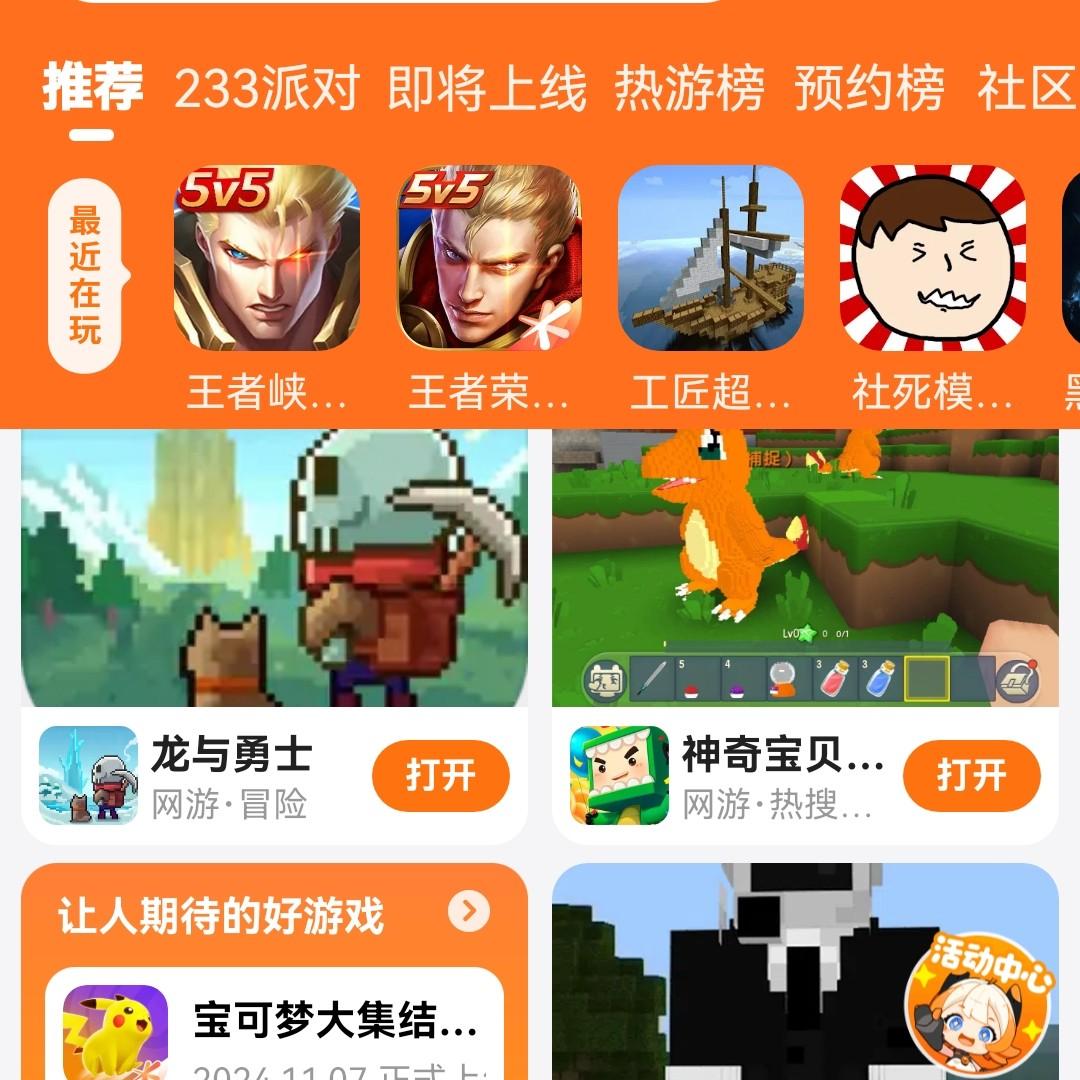Image resolution: width=1080 pixels, height=1080 pixels.
Task: Select the 推荐 tab
Action: point(92,88)
